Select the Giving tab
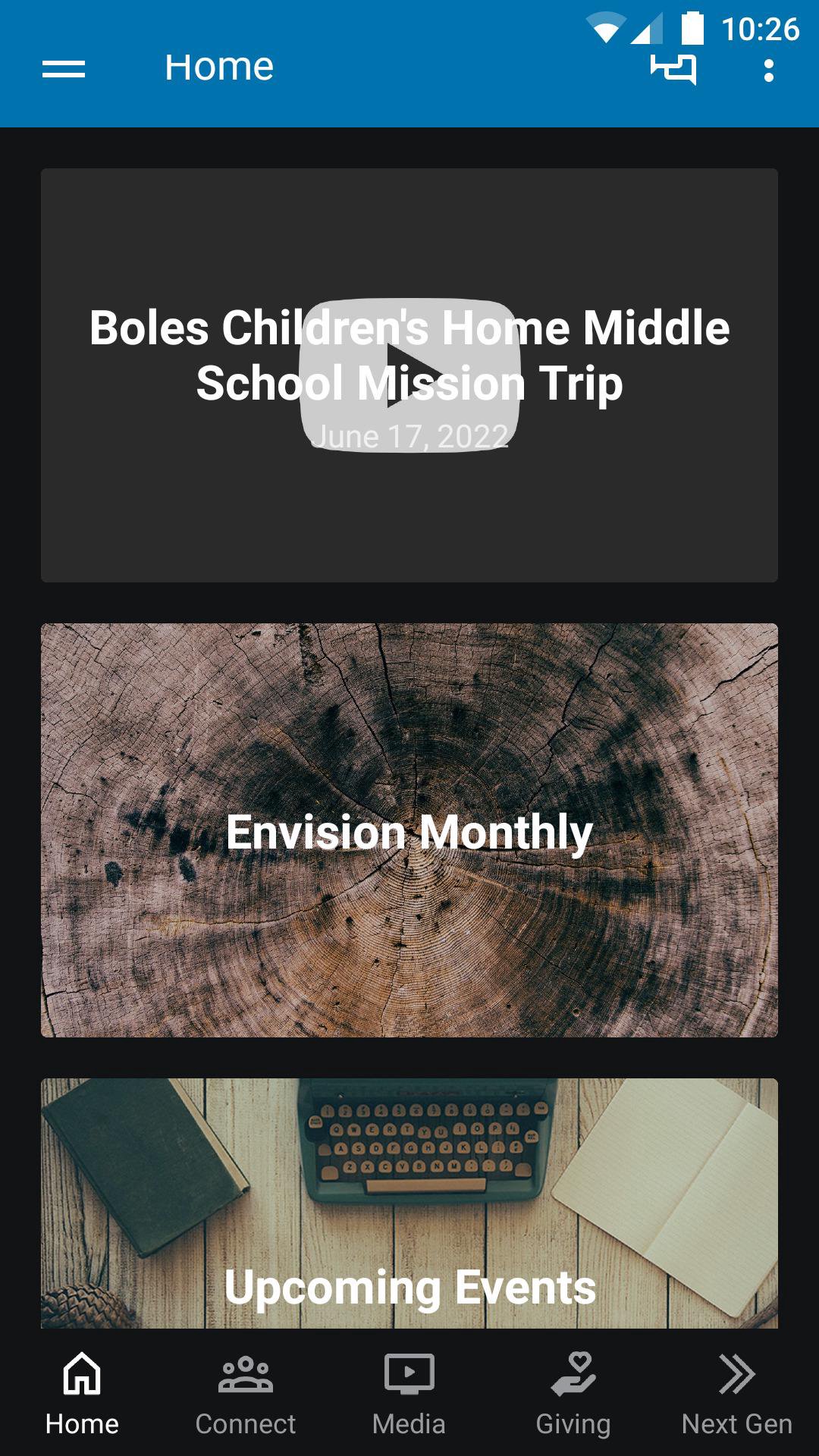 click(x=573, y=1392)
